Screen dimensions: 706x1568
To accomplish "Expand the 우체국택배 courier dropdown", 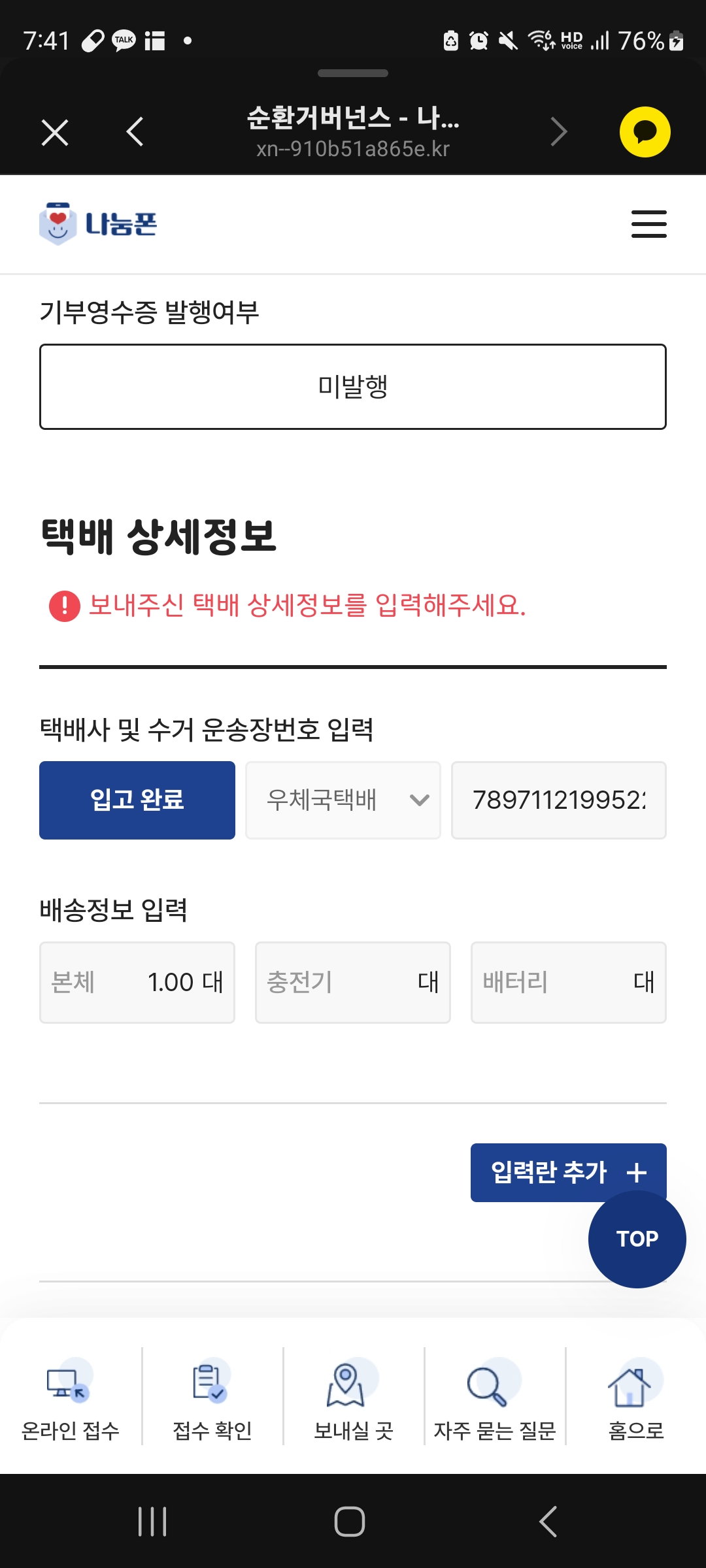I will (x=343, y=800).
